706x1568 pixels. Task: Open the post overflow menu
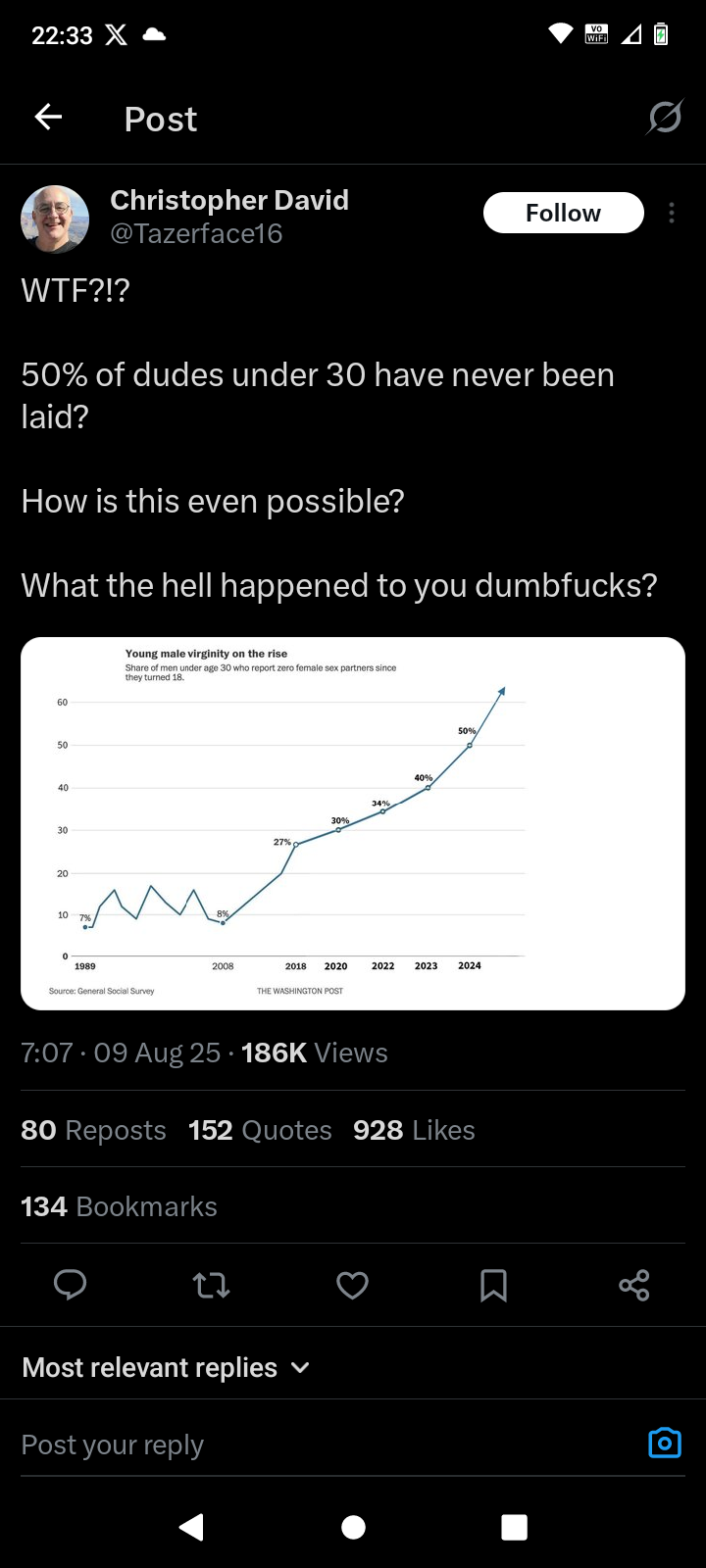tap(672, 214)
